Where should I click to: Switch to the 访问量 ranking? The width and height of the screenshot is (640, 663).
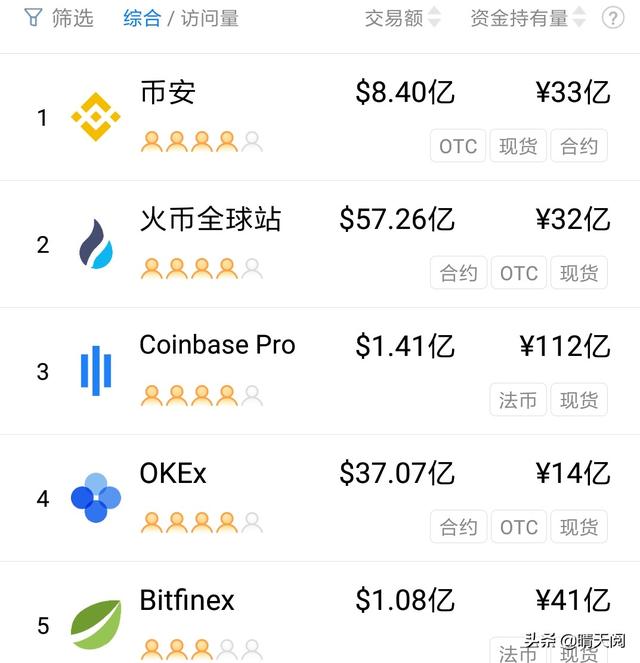click(x=210, y=18)
